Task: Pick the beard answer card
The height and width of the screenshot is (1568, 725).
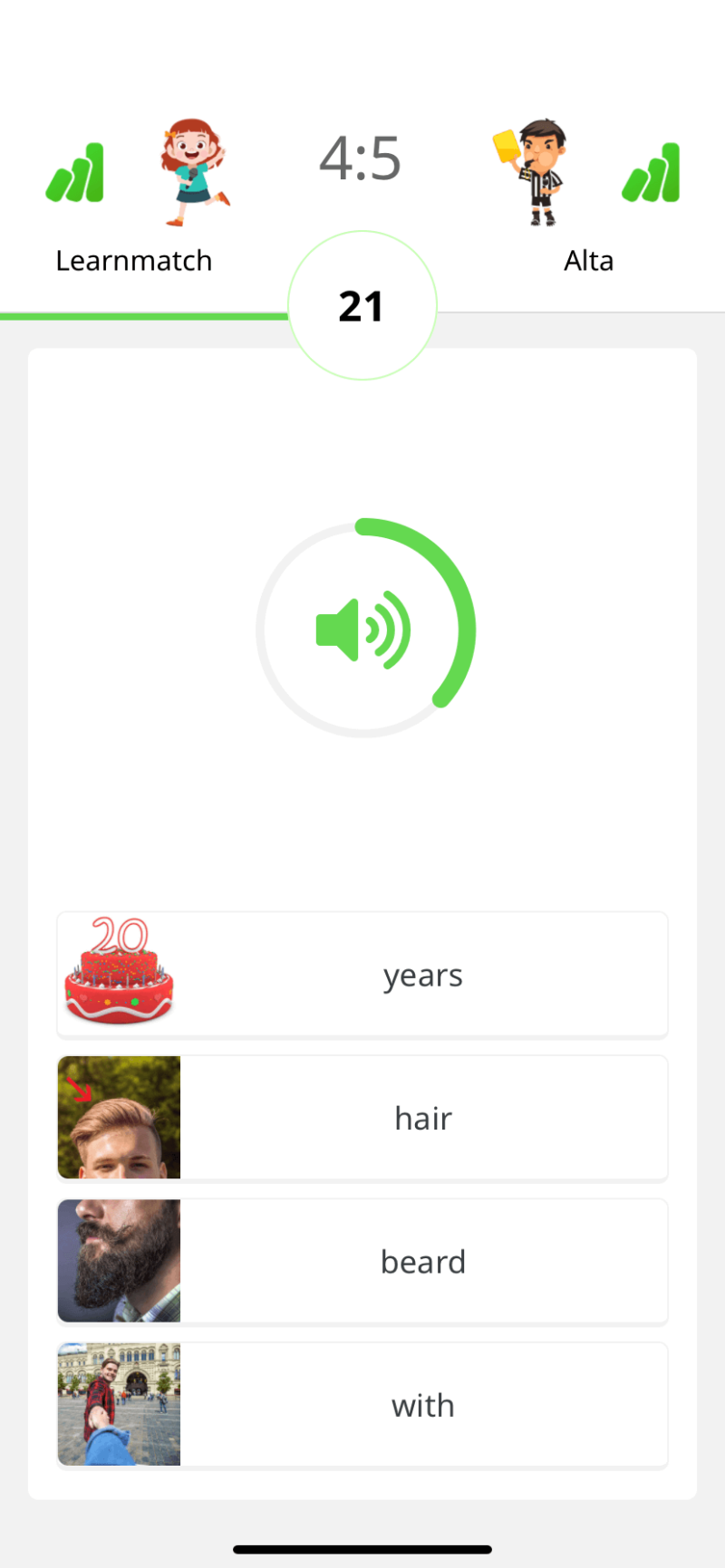Action: (423, 1261)
